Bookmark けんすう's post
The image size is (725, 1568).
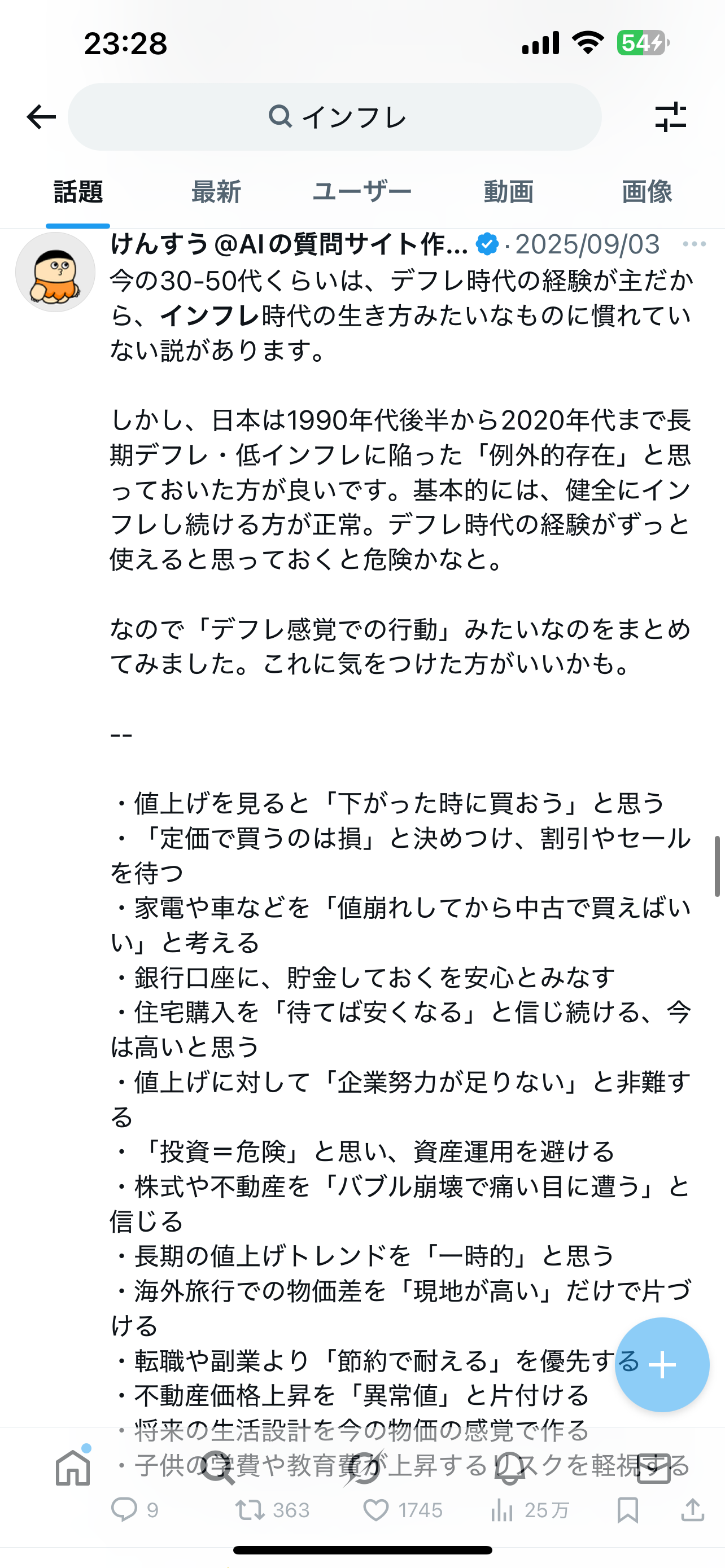[x=628, y=1510]
